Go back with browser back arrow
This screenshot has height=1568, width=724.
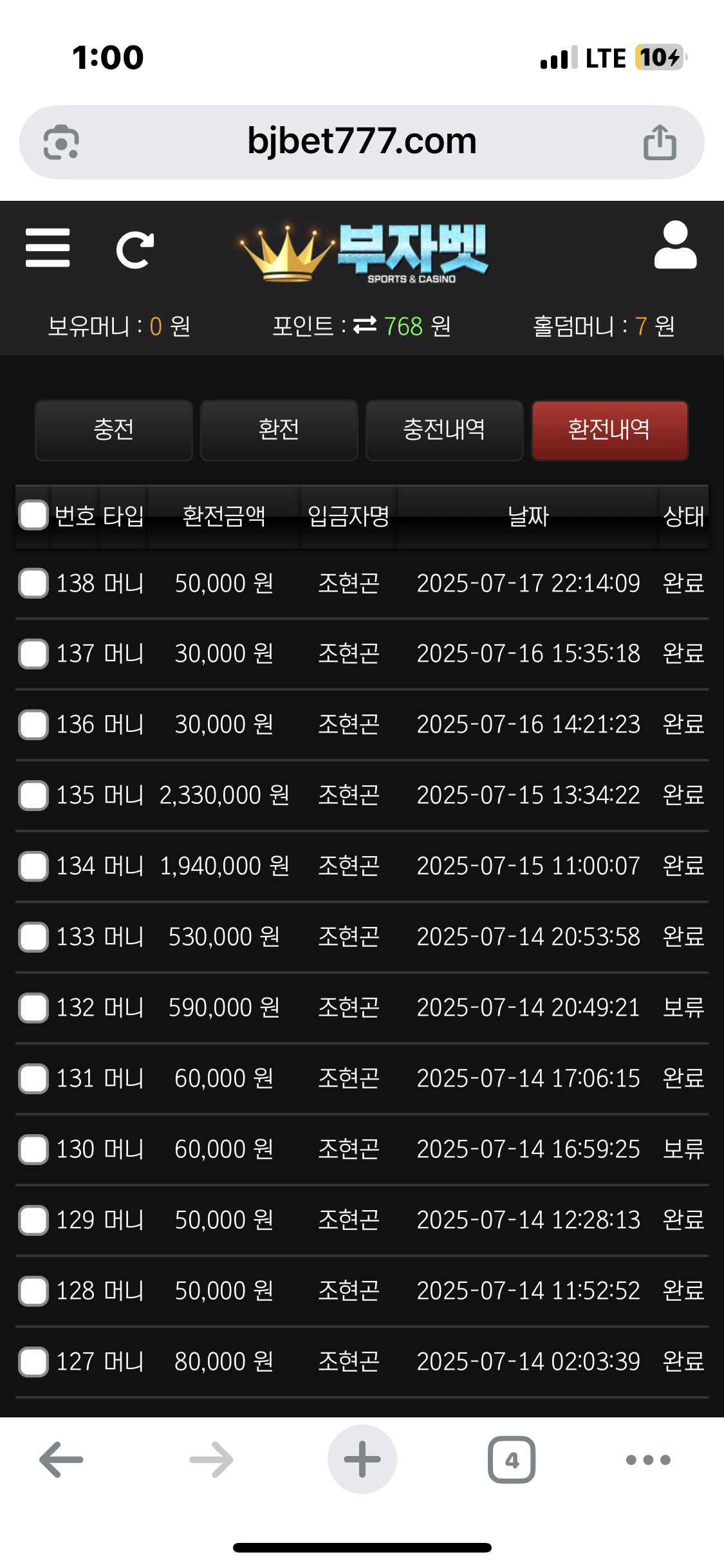pyautogui.click(x=61, y=1459)
